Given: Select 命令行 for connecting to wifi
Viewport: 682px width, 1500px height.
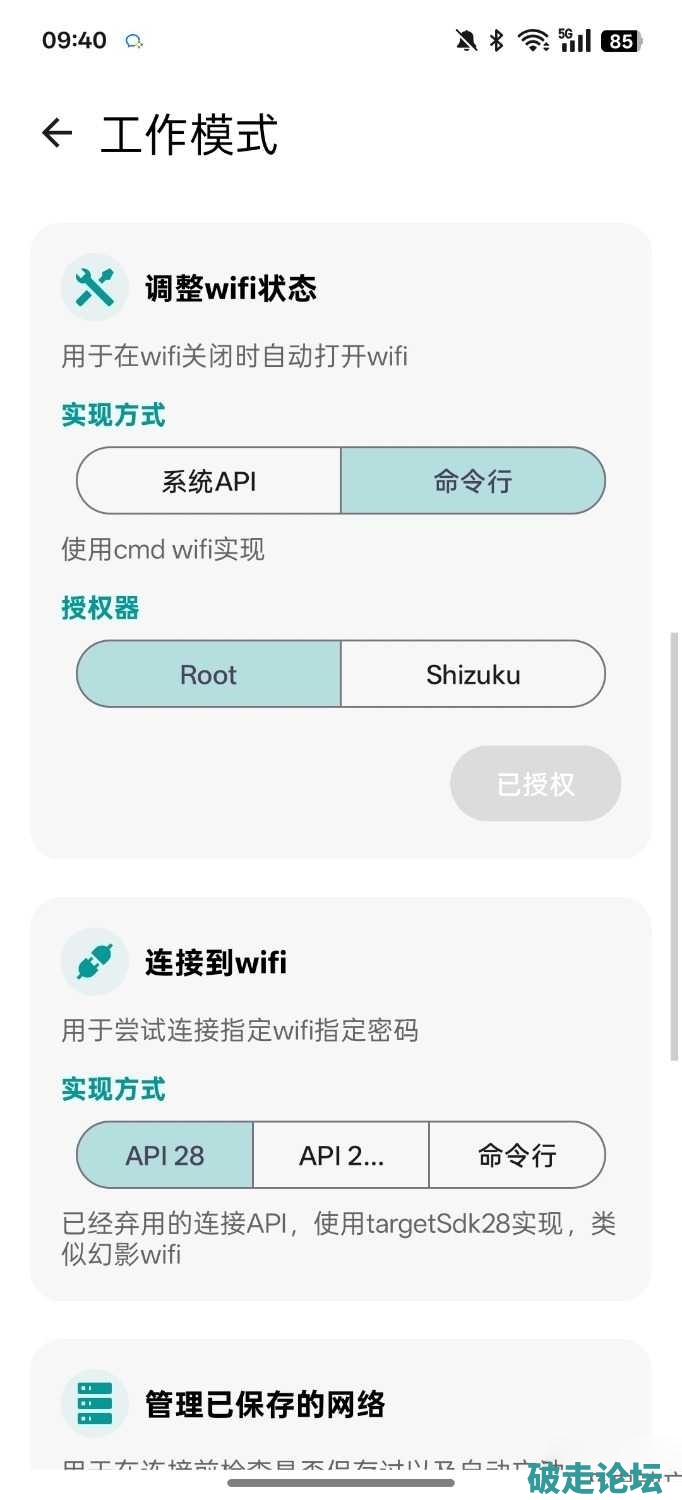Looking at the screenshot, I should [517, 1156].
